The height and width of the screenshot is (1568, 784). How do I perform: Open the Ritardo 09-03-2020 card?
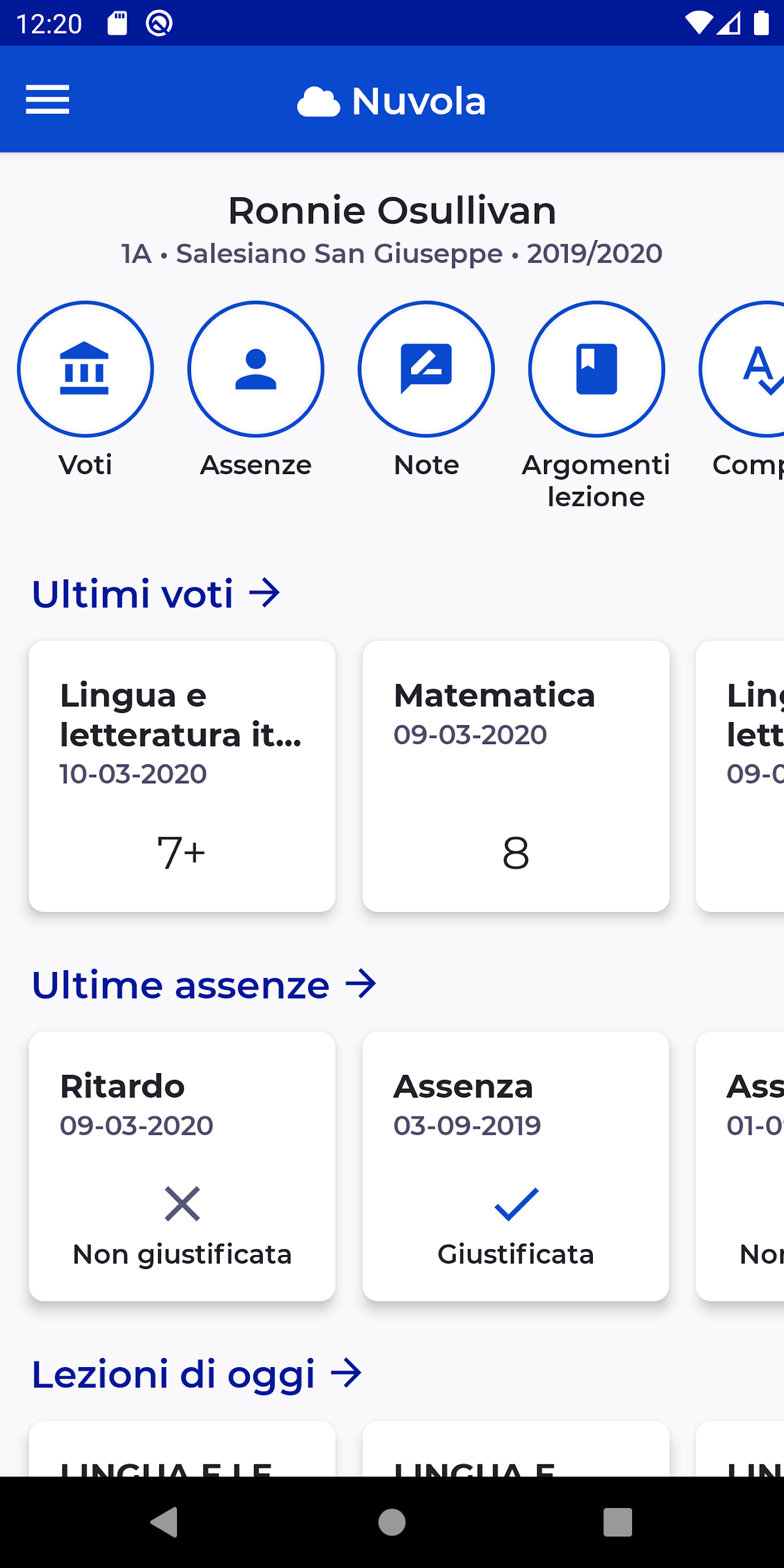[x=182, y=1166]
